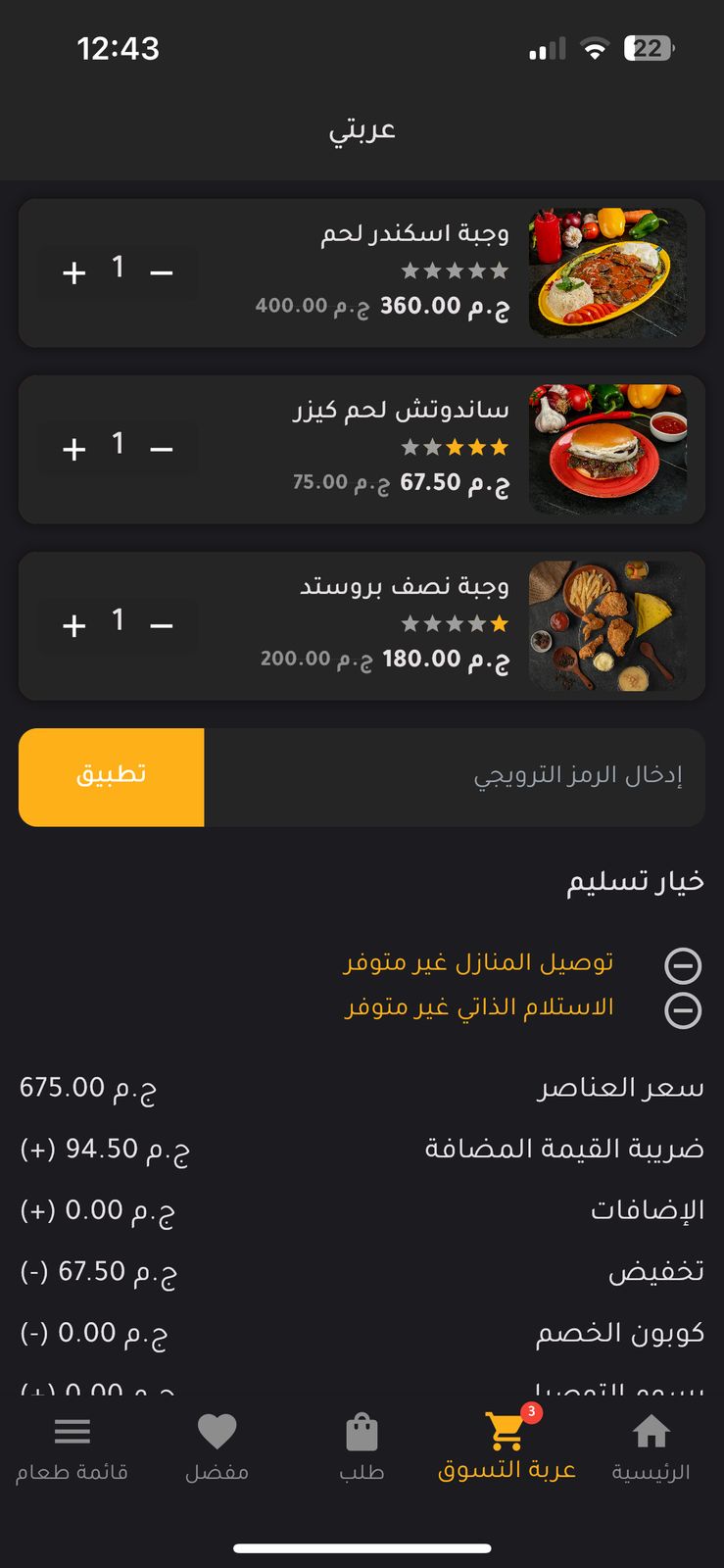Open the قائمة طعام menu tab

pos(72,1446)
